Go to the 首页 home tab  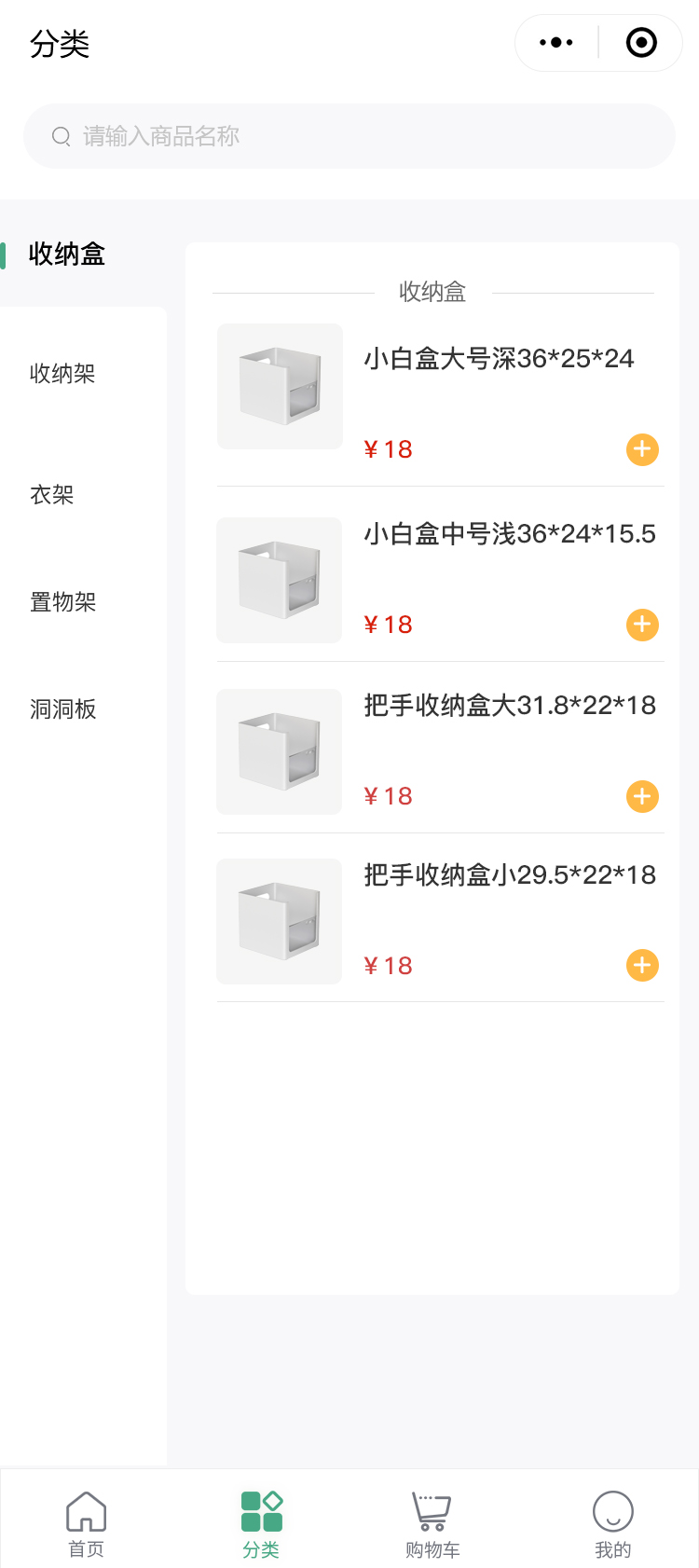[x=87, y=1523]
